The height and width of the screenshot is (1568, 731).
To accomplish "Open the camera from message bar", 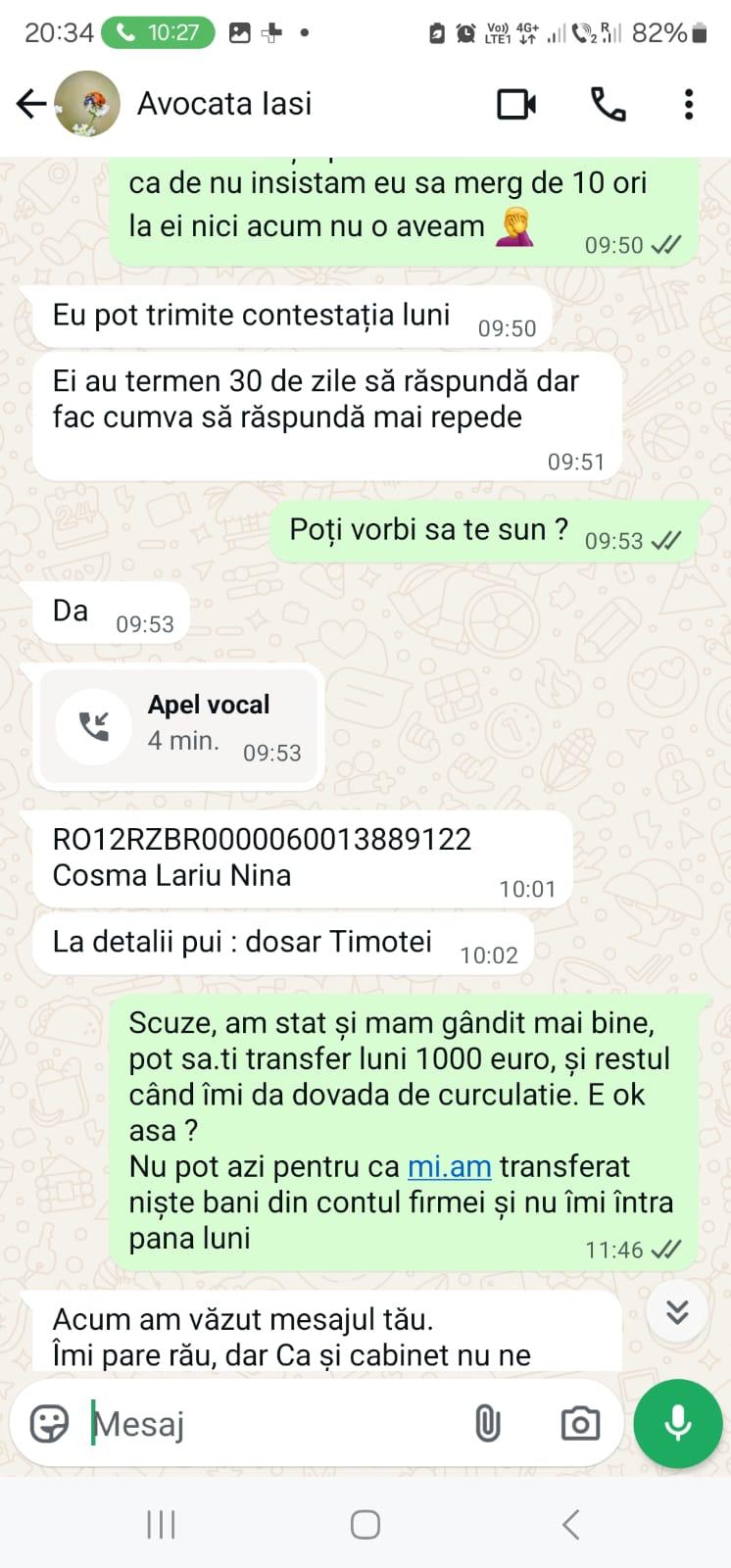I will coord(579,1423).
